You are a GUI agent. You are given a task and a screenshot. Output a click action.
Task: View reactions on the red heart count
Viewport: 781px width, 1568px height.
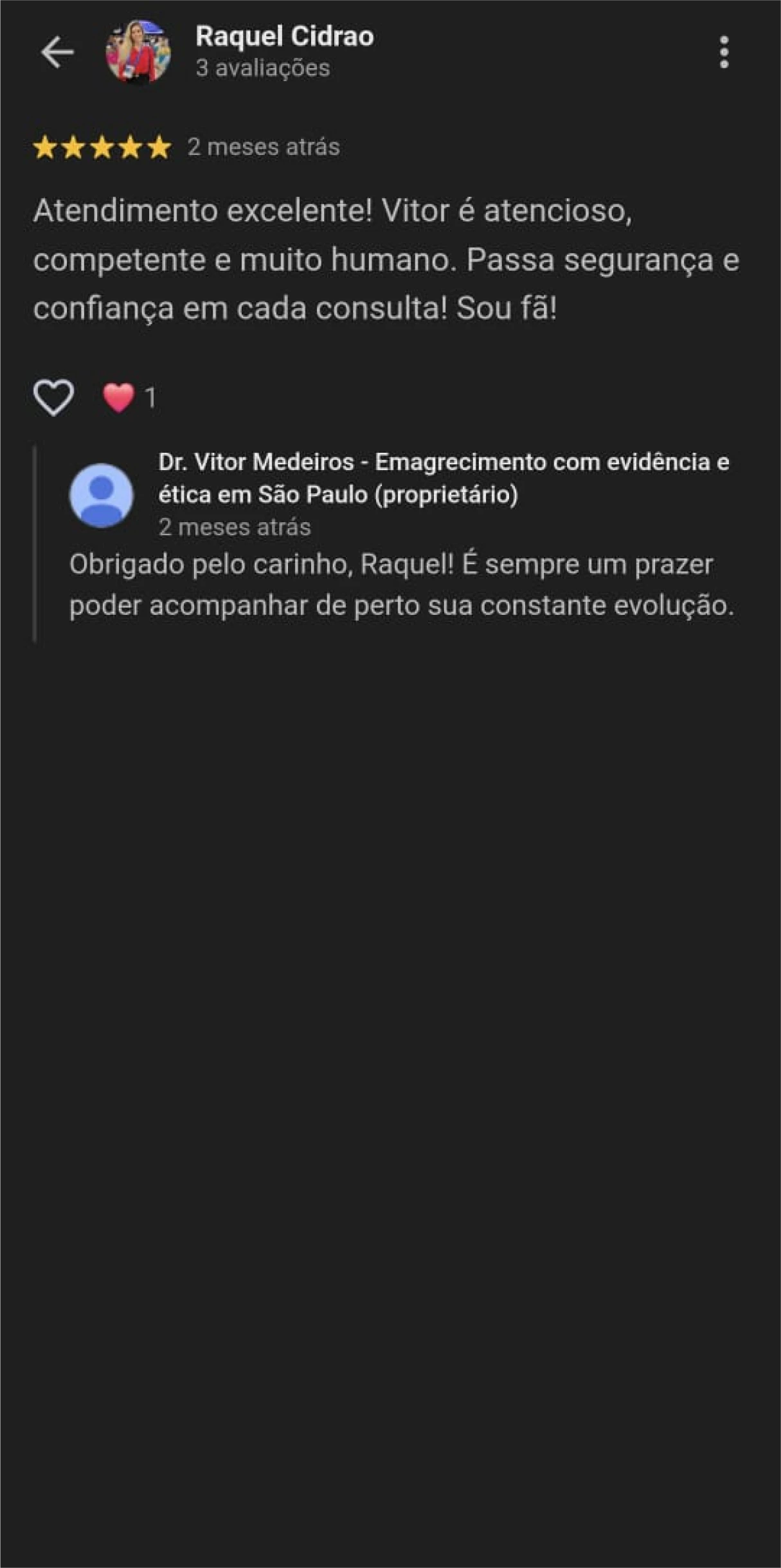point(129,397)
